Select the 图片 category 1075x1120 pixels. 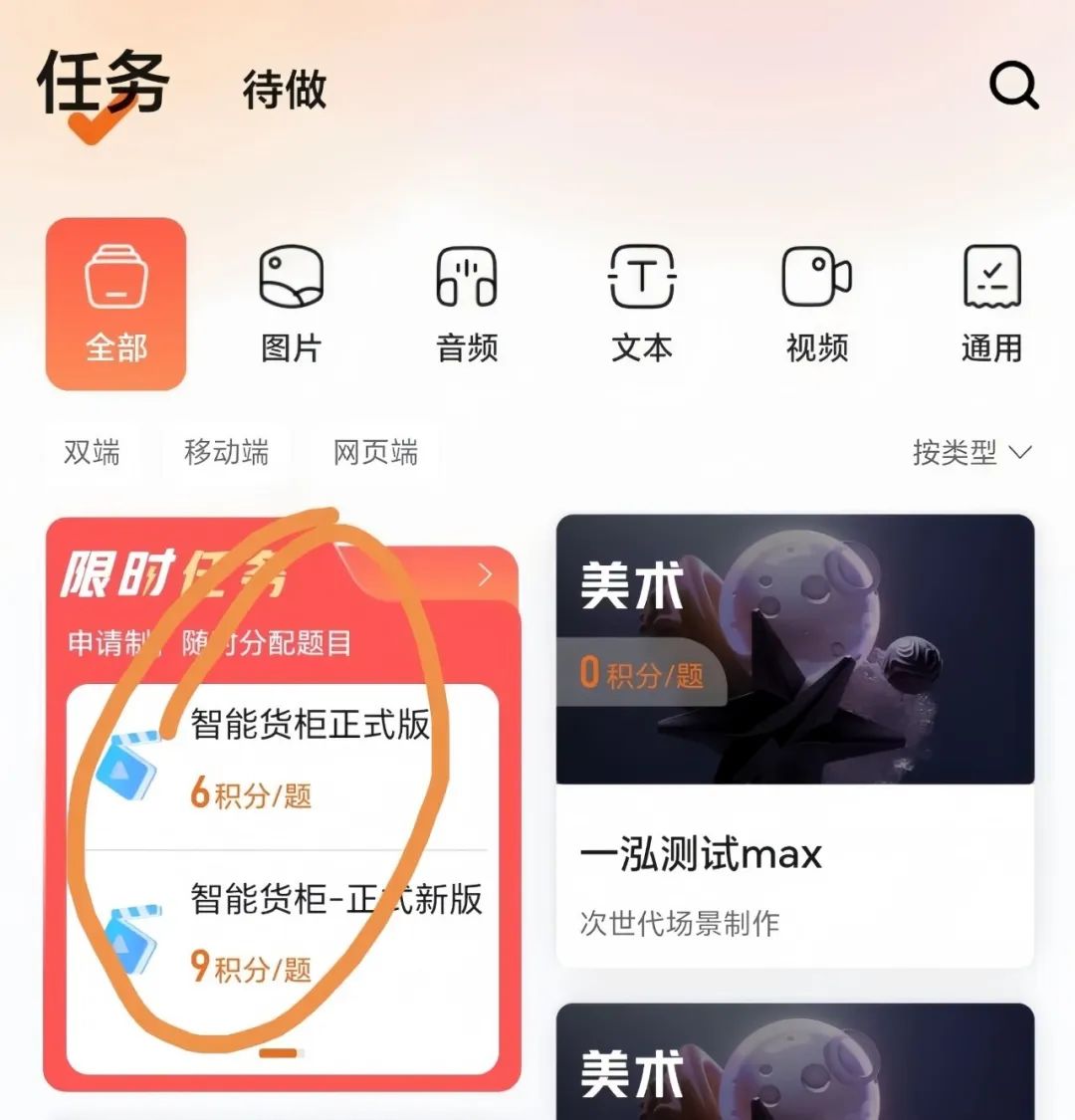coord(291,304)
